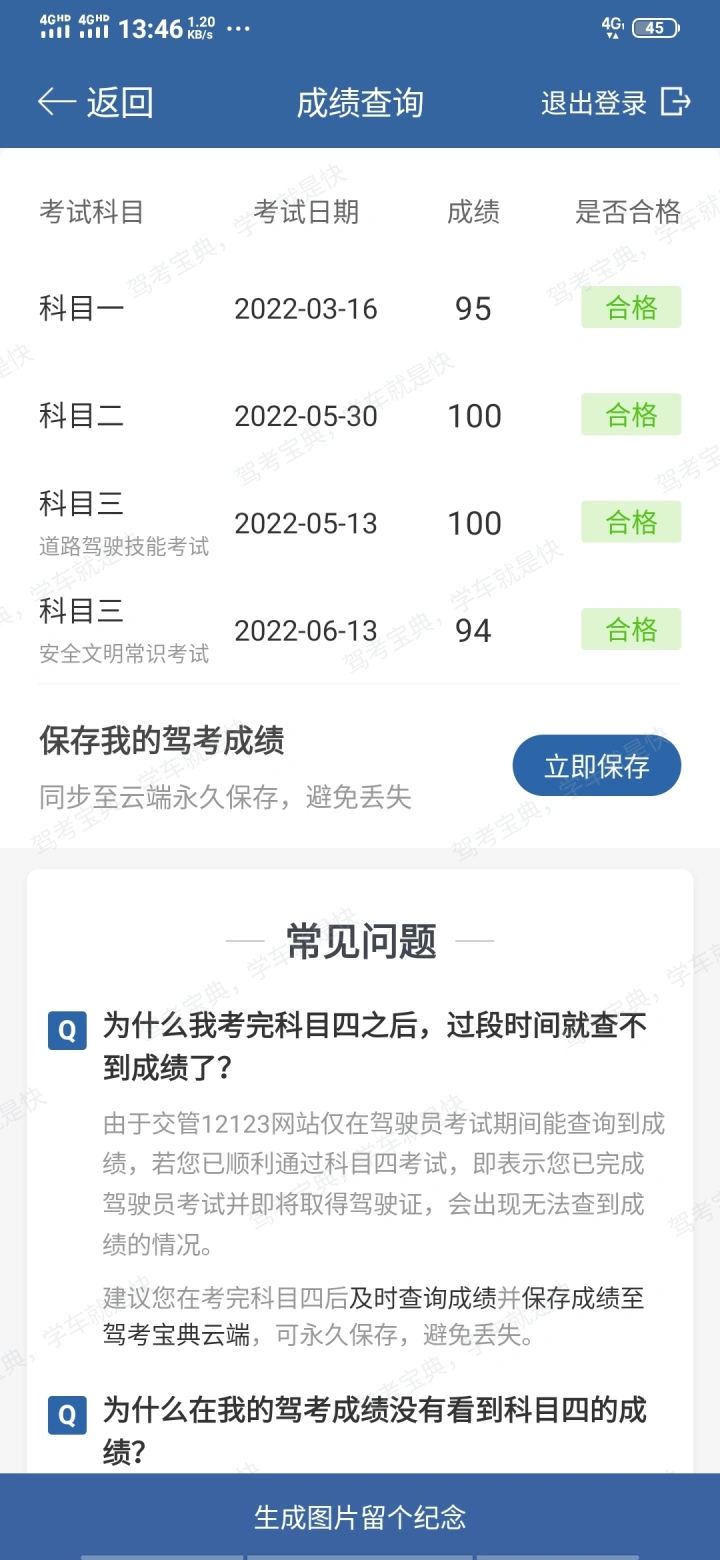720x1560 pixels.
Task: Tap 生成图片留个纪念 at the bottom
Action: (x=360, y=1516)
